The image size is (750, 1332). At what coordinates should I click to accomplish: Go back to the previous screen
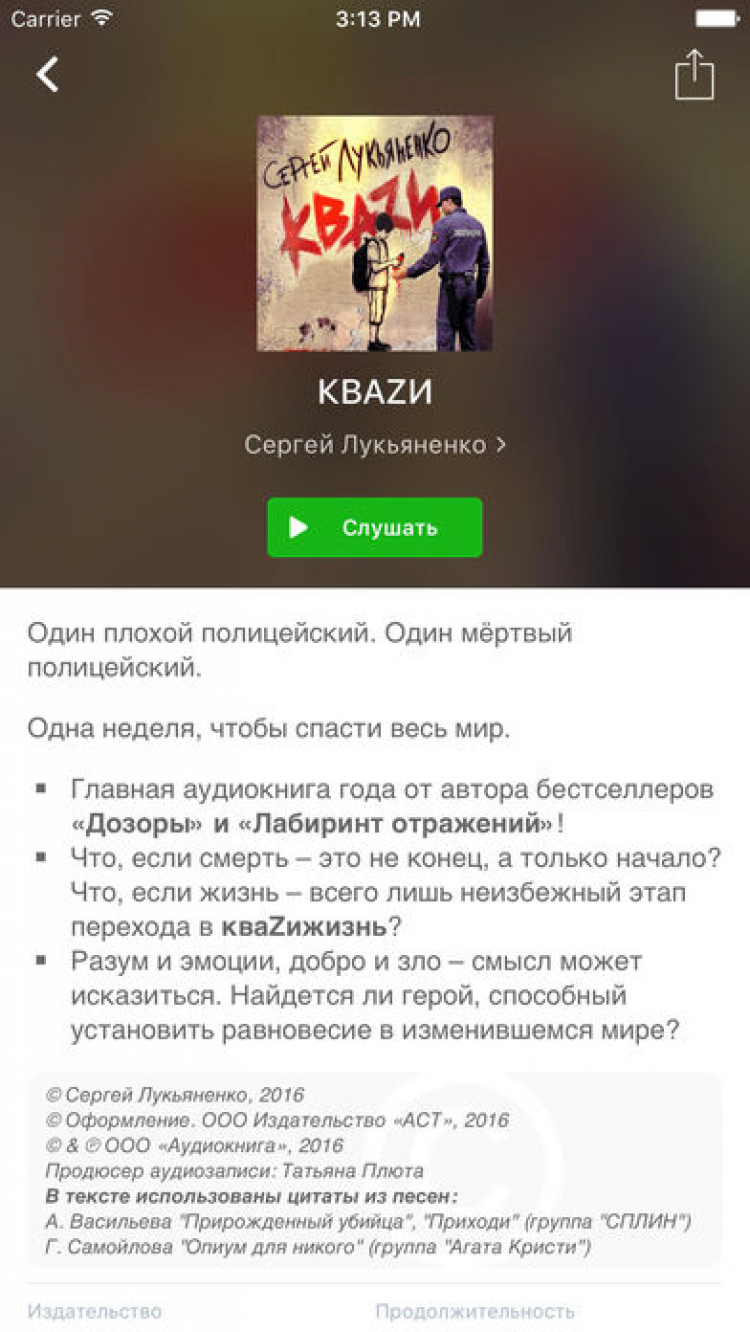pyautogui.click(x=47, y=74)
